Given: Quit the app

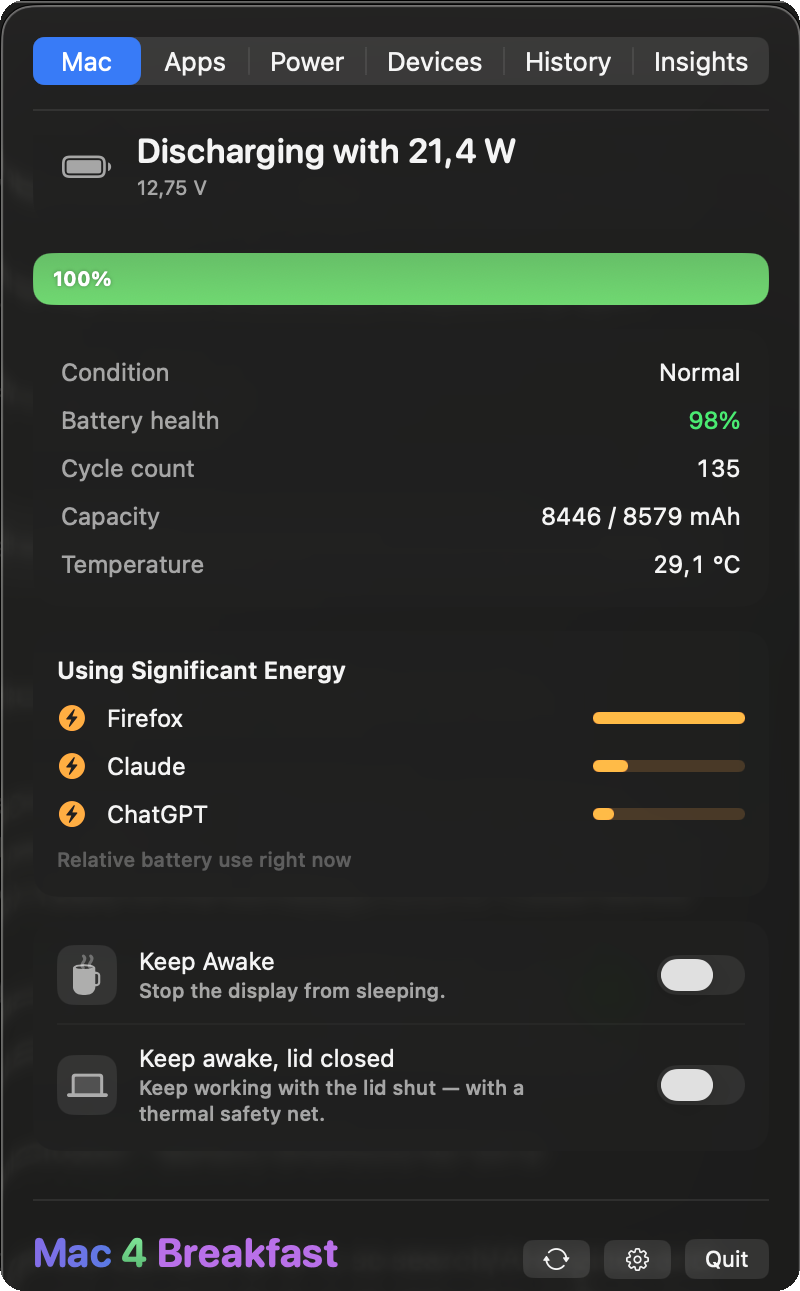Looking at the screenshot, I should point(727,1259).
